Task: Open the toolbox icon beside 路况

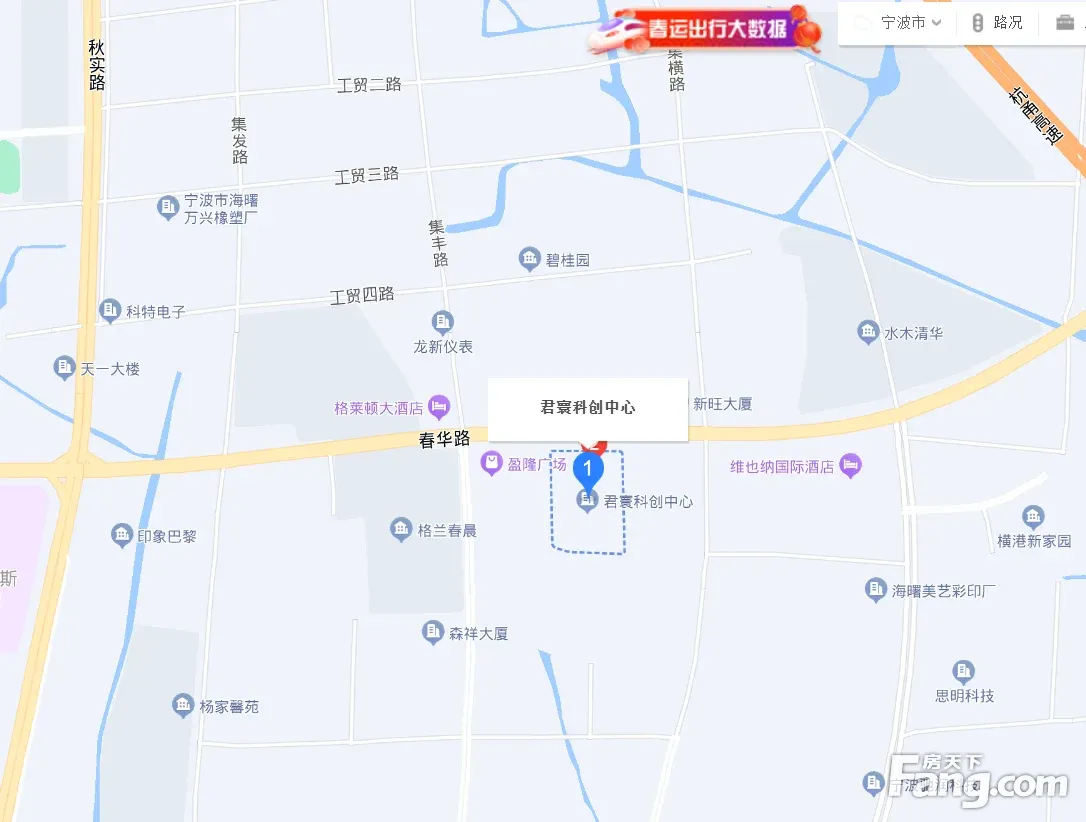Action: point(1065,23)
